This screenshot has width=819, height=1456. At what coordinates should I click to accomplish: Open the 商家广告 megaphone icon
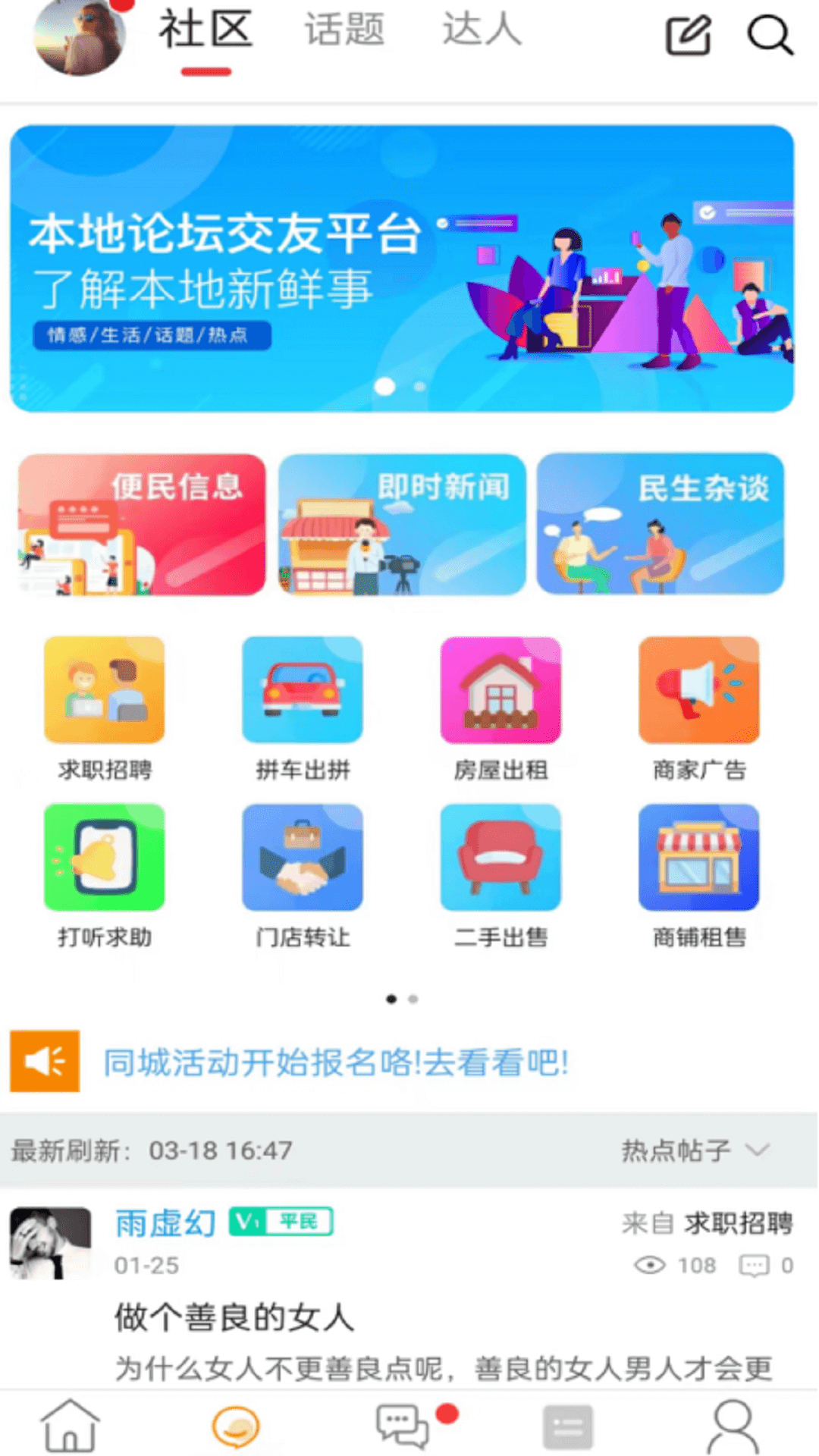(x=698, y=692)
